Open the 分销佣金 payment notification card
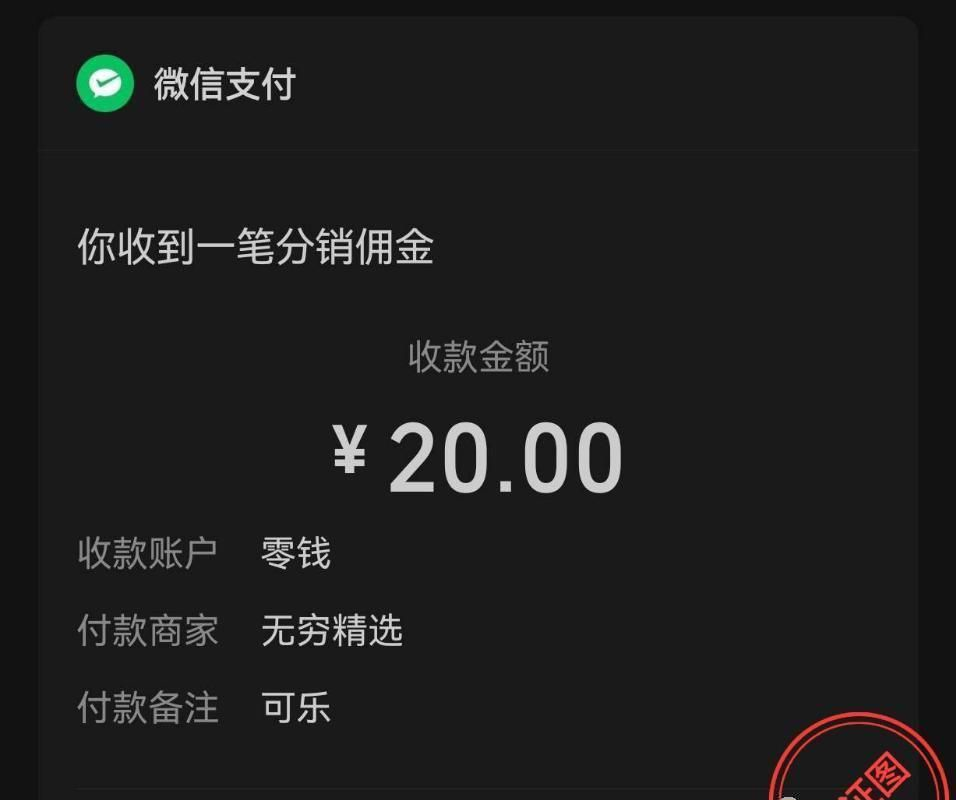Image resolution: width=956 pixels, height=800 pixels. [x=478, y=400]
